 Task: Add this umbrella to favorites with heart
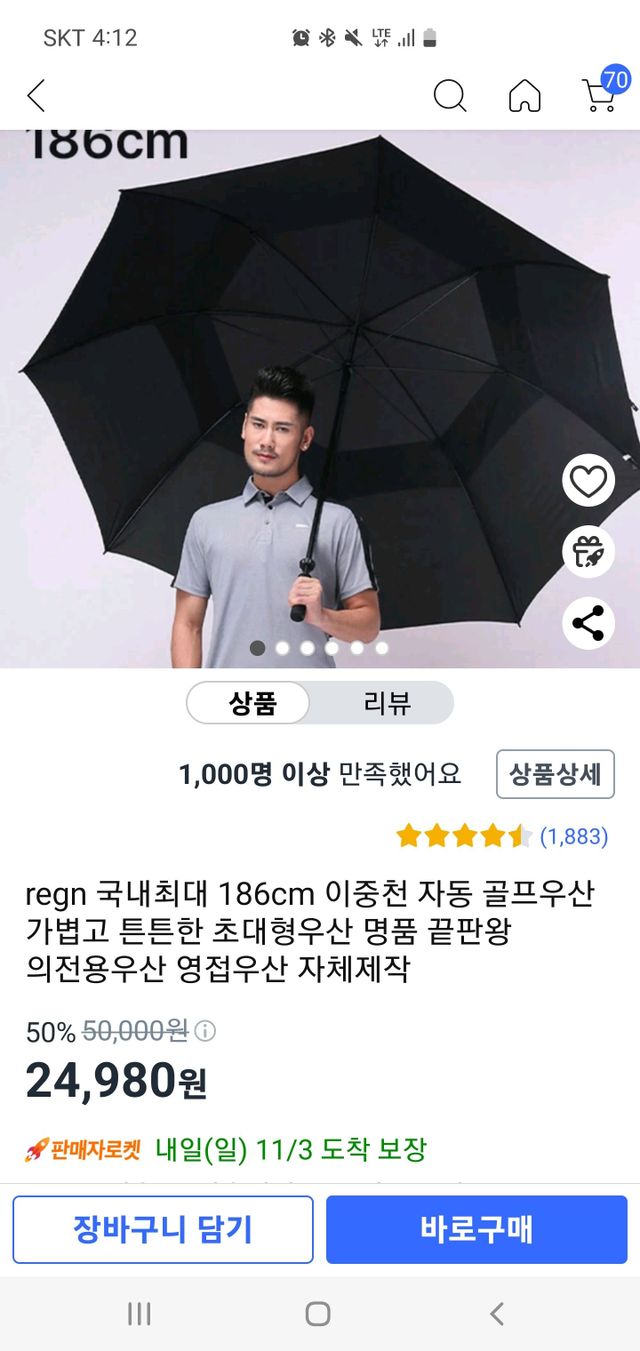coord(588,482)
